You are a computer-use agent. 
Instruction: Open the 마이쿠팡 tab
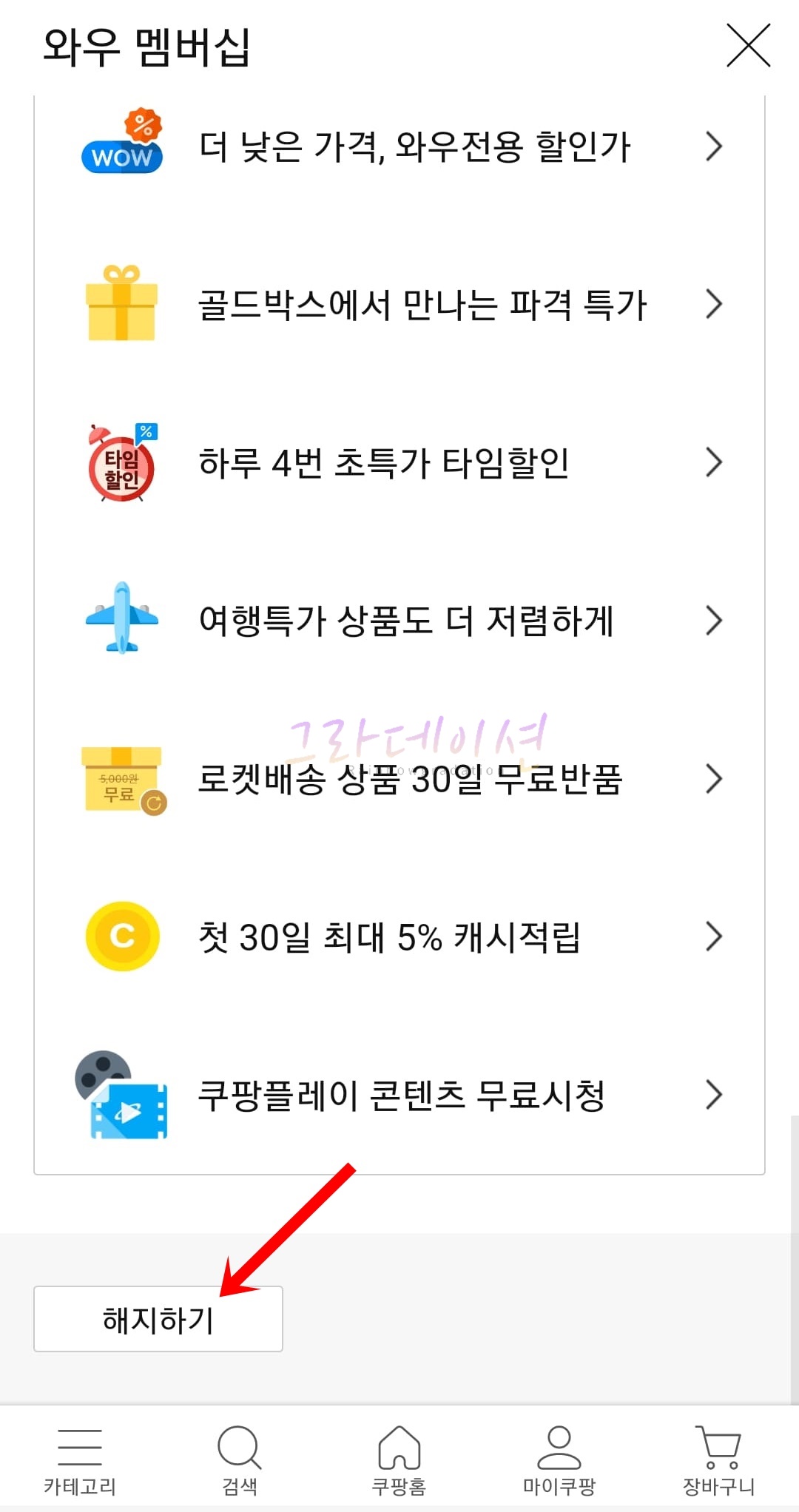pos(559,1460)
